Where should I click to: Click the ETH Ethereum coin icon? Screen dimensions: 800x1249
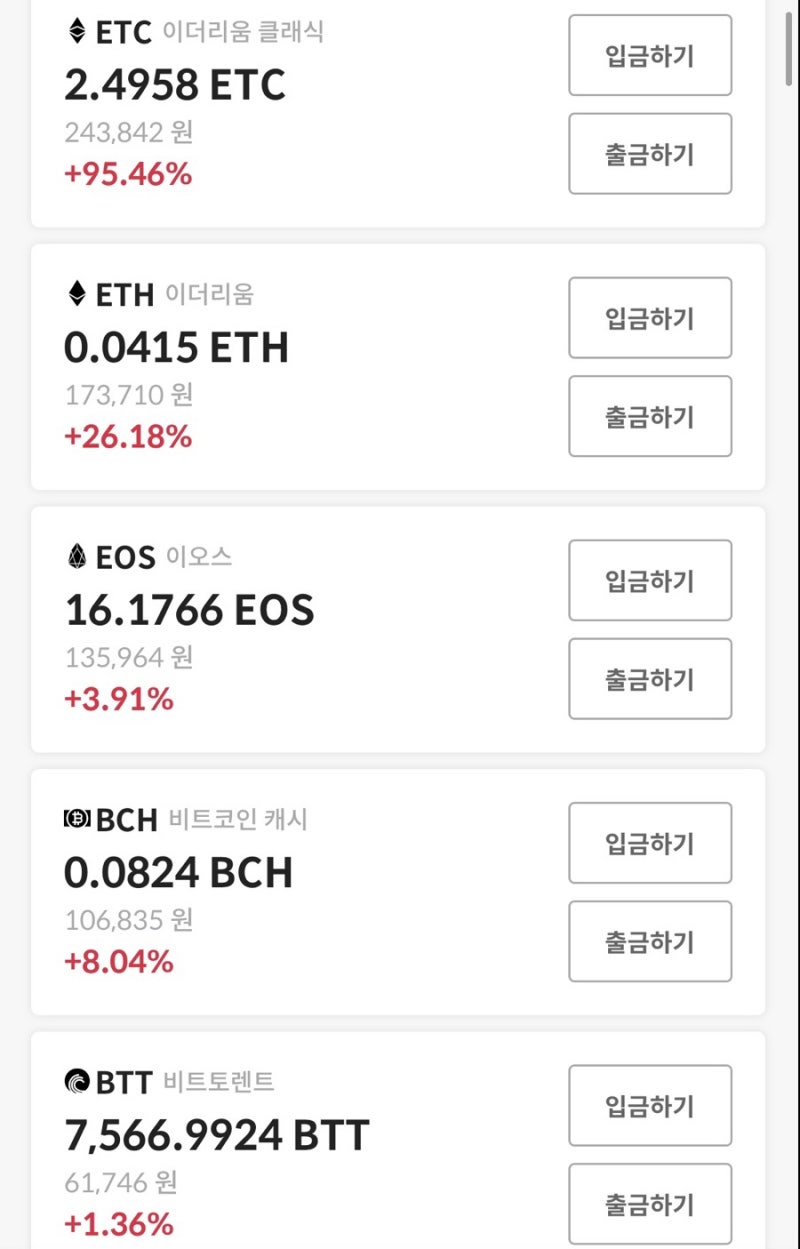pos(77,295)
